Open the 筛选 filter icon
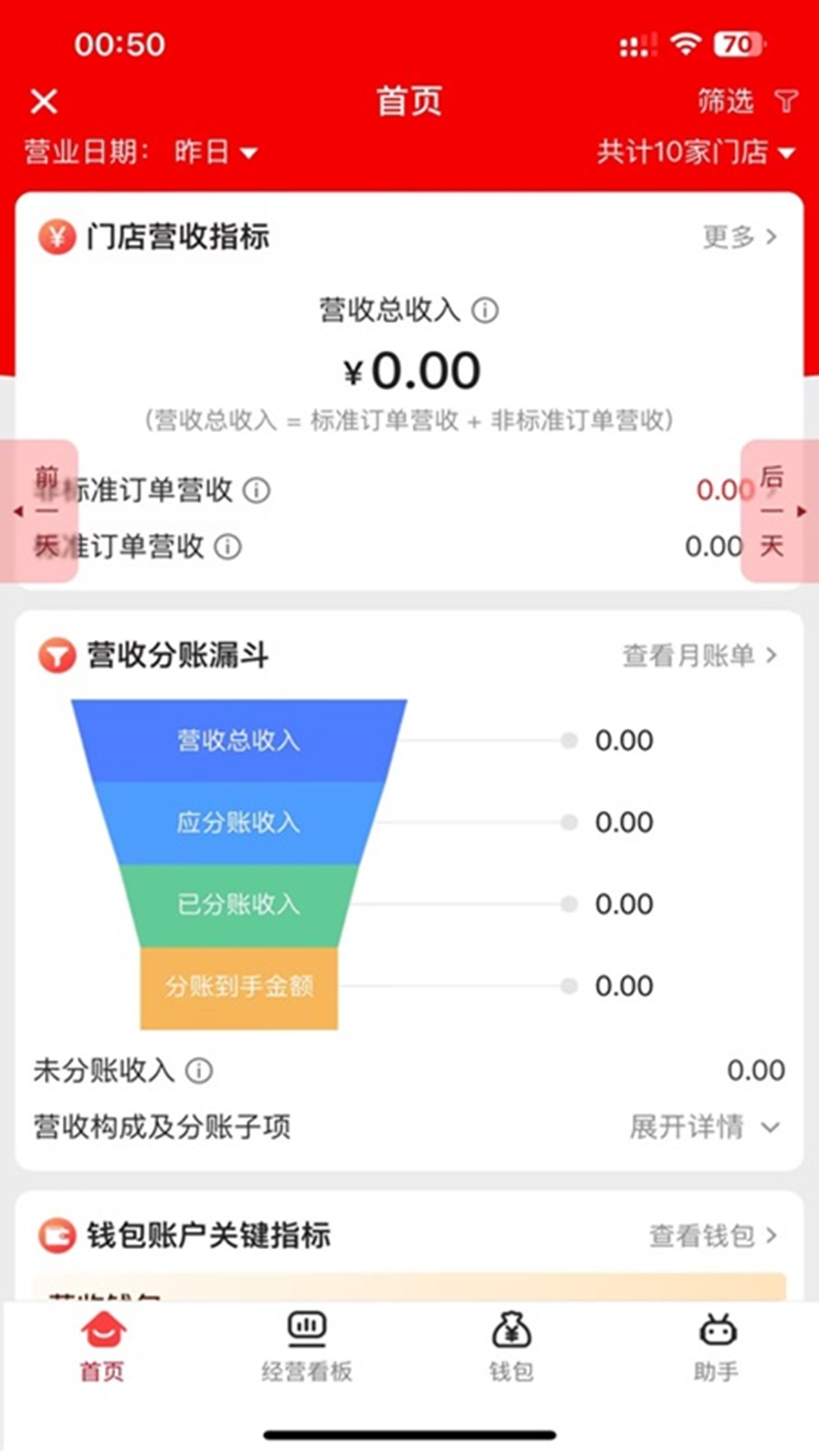Screen dimensions: 819x1456 786,99
